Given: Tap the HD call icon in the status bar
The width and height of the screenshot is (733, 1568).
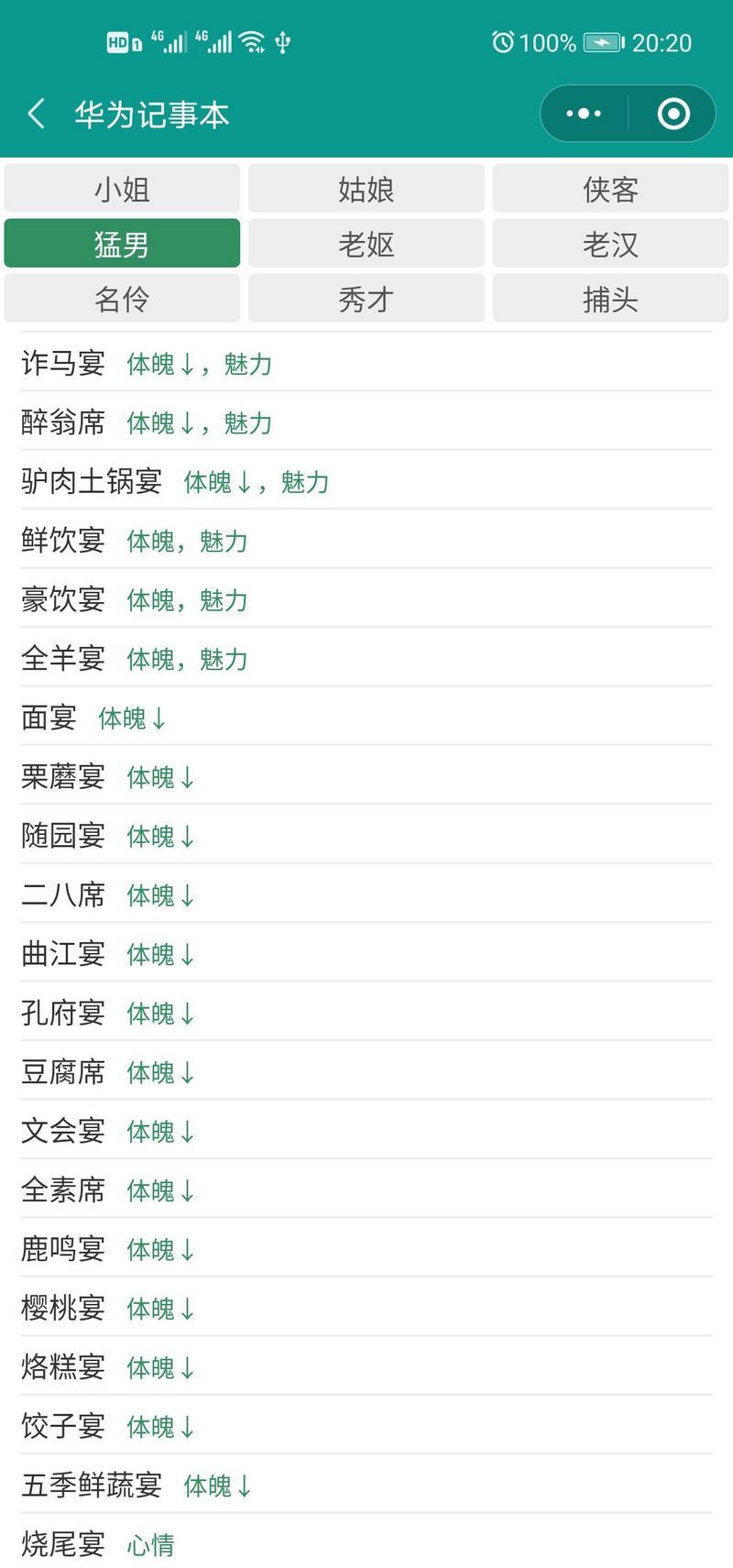Looking at the screenshot, I should pyautogui.click(x=115, y=40).
